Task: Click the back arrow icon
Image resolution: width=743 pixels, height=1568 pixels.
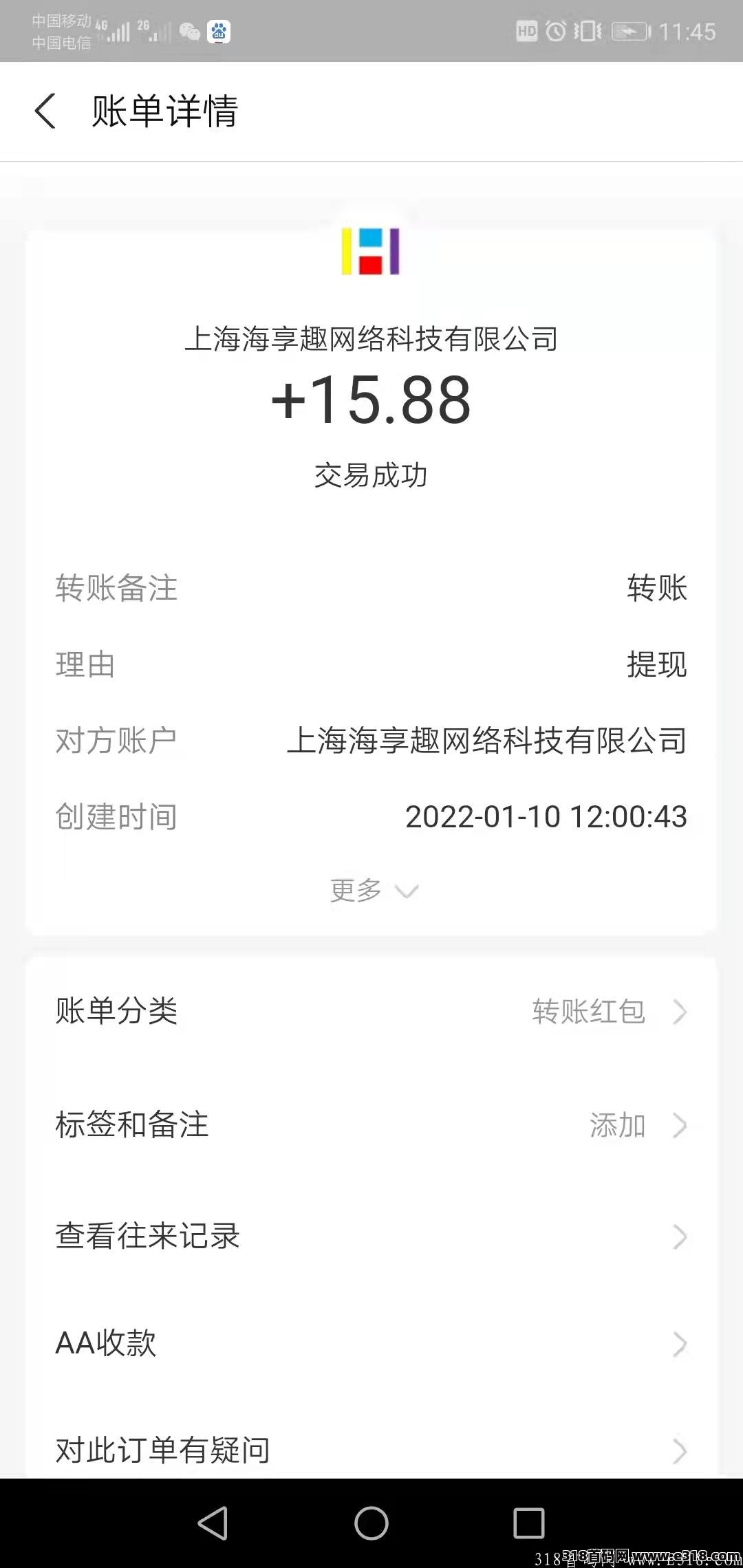Action: click(46, 111)
